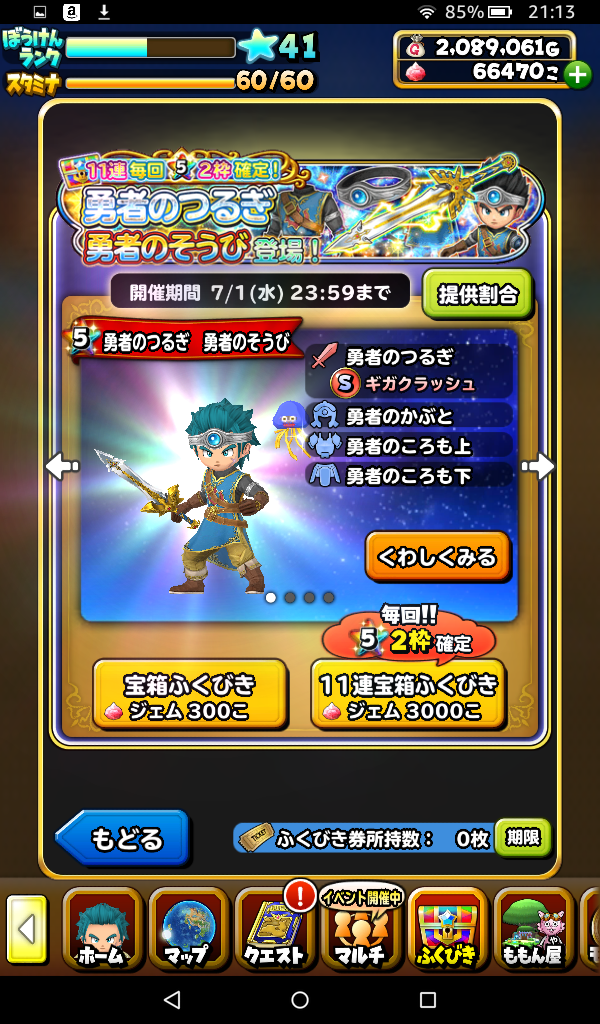Tap the bottom menu's left scroll arrow
The height and width of the screenshot is (1024, 600).
click(x=27, y=930)
